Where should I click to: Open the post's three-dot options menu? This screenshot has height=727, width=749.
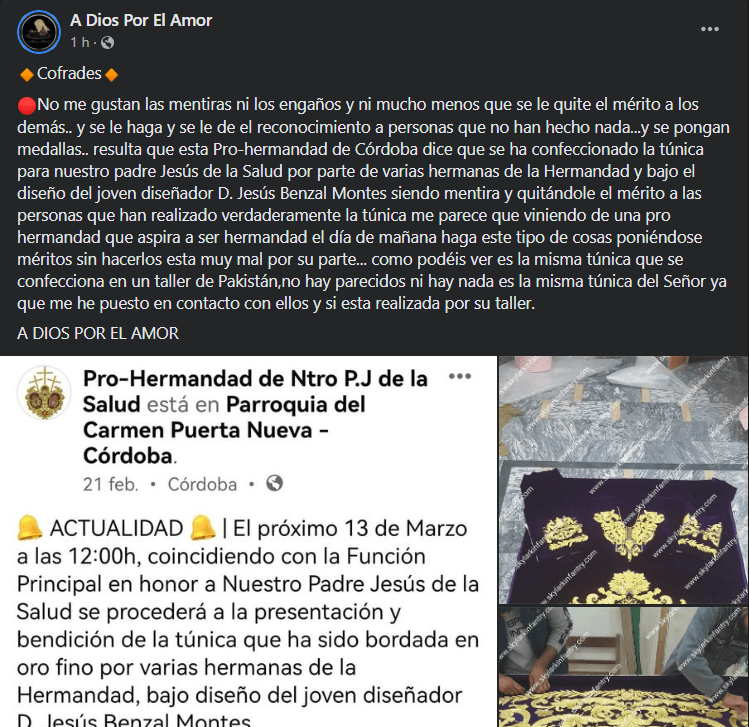pyautogui.click(x=709, y=29)
